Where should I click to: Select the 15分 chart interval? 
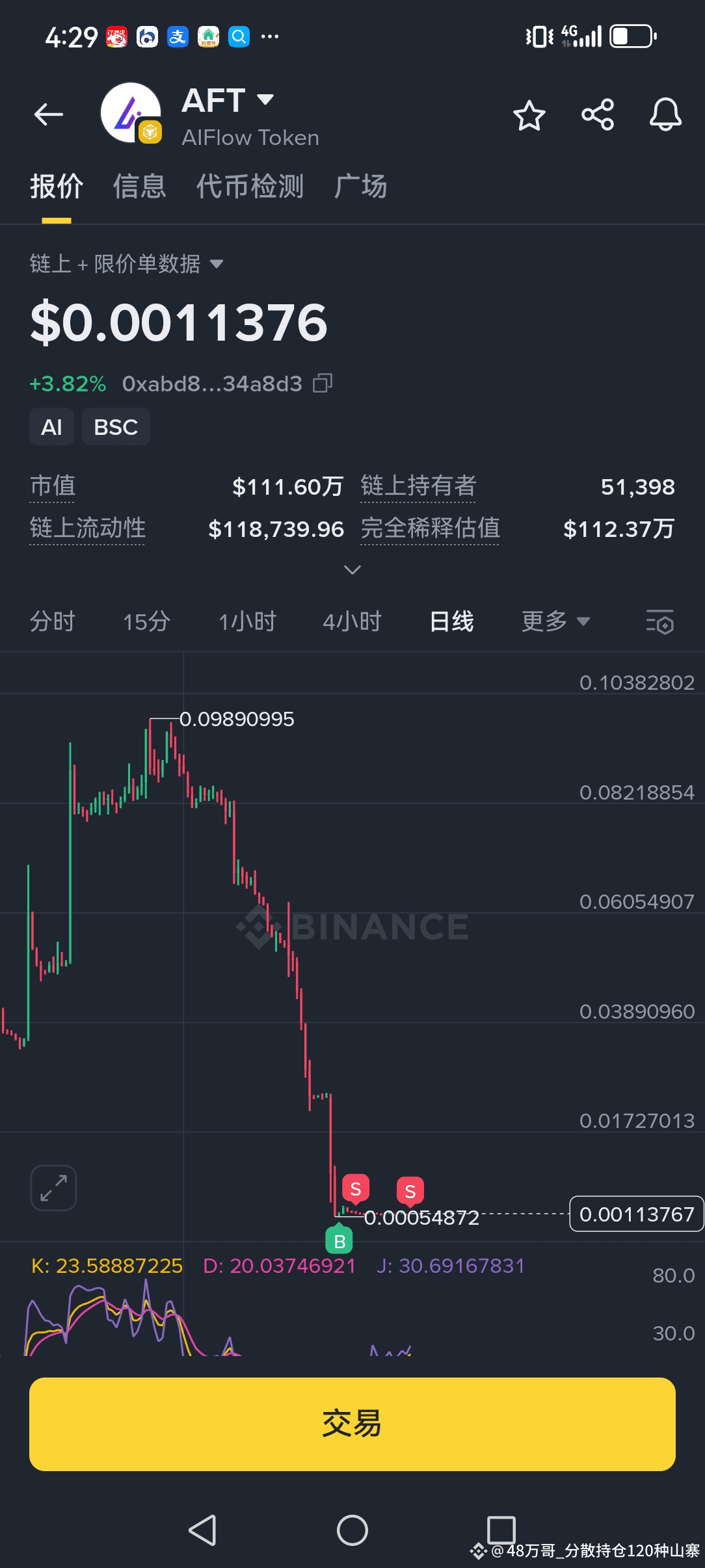coord(146,621)
